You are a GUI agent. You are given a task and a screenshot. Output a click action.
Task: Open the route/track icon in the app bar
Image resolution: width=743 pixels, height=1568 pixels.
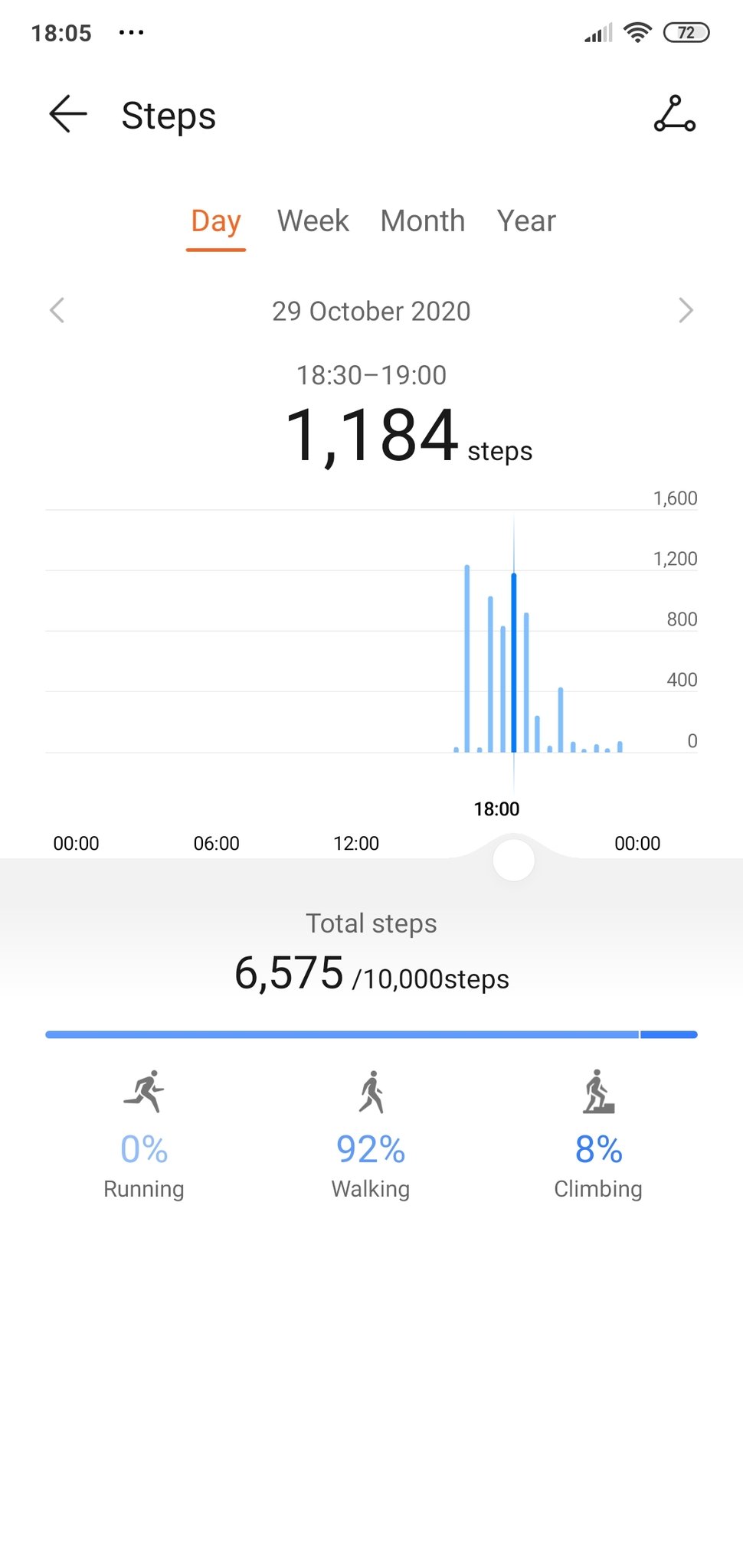(x=674, y=114)
